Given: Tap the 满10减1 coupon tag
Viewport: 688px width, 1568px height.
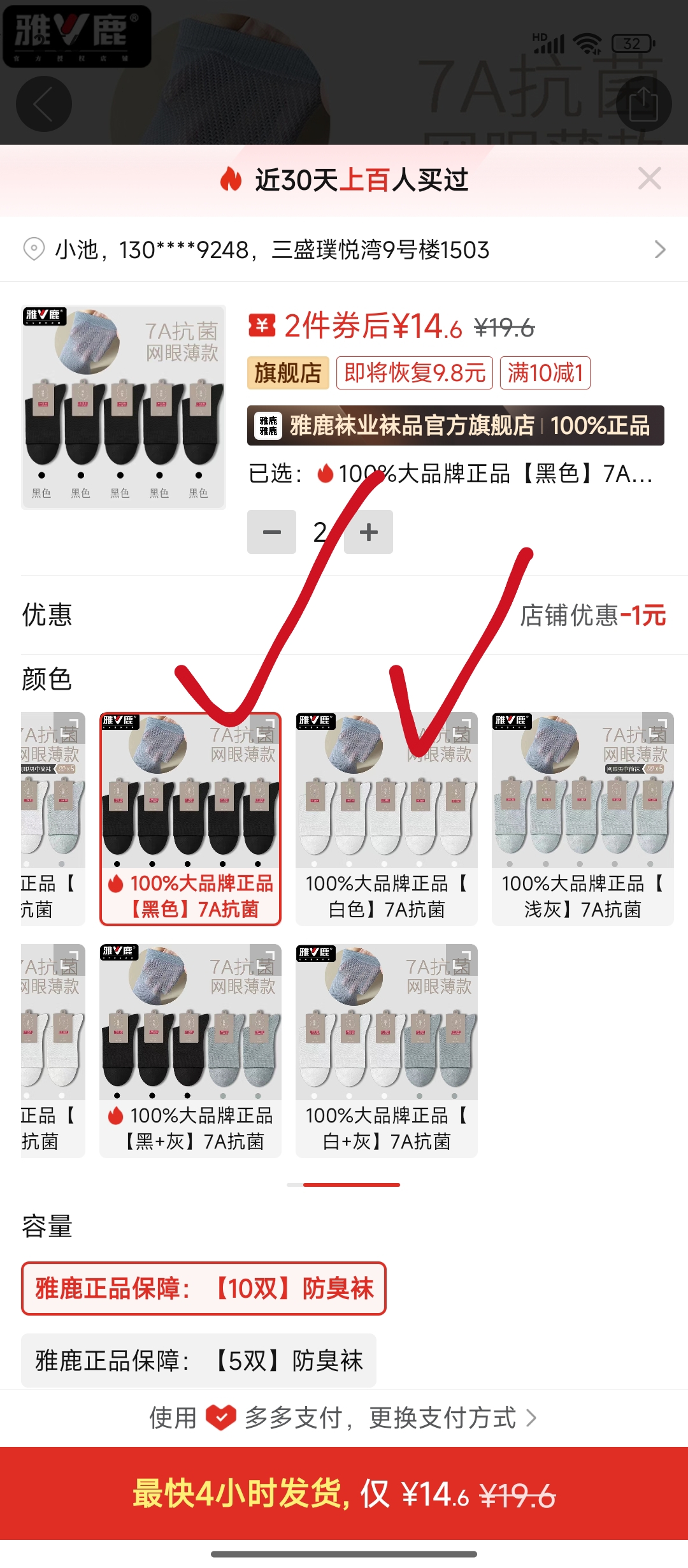Looking at the screenshot, I should click(545, 373).
